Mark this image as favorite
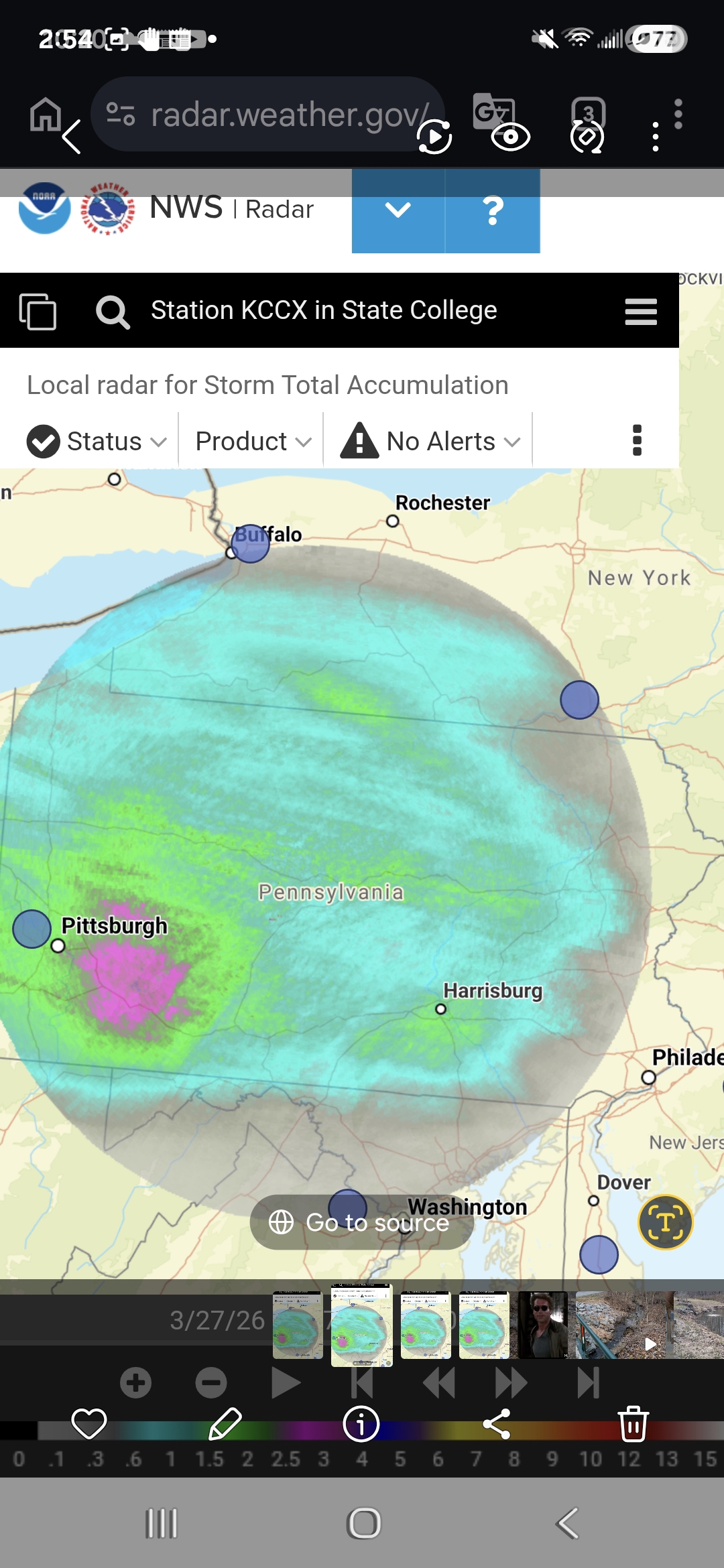This screenshot has height=1568, width=724. [x=89, y=1423]
